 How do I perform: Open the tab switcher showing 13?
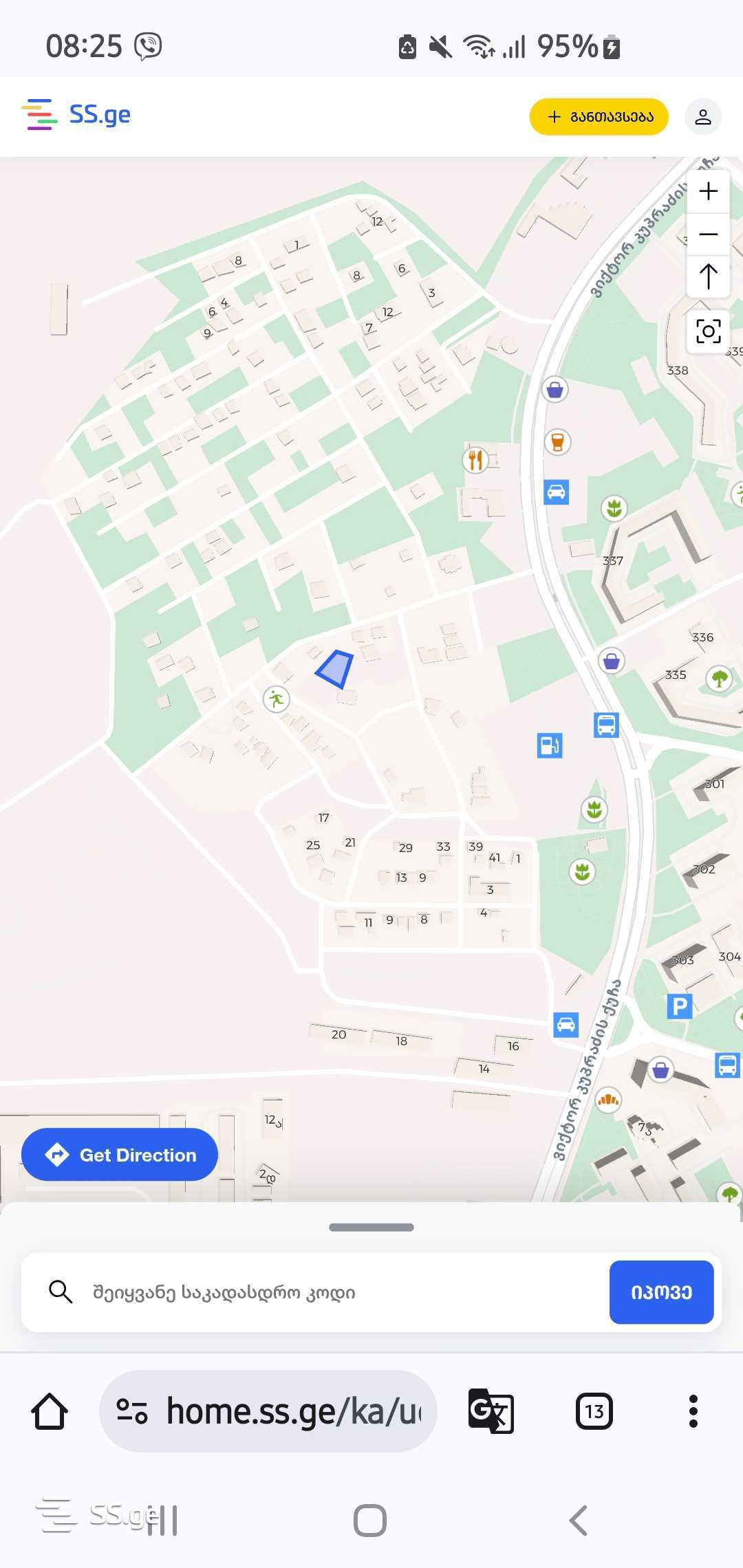click(x=594, y=1411)
